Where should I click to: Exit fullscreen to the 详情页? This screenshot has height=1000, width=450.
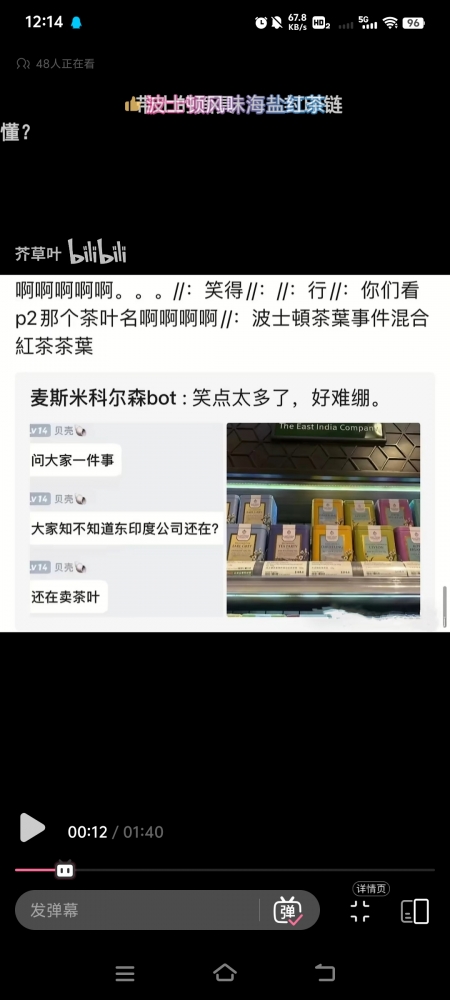(360, 911)
